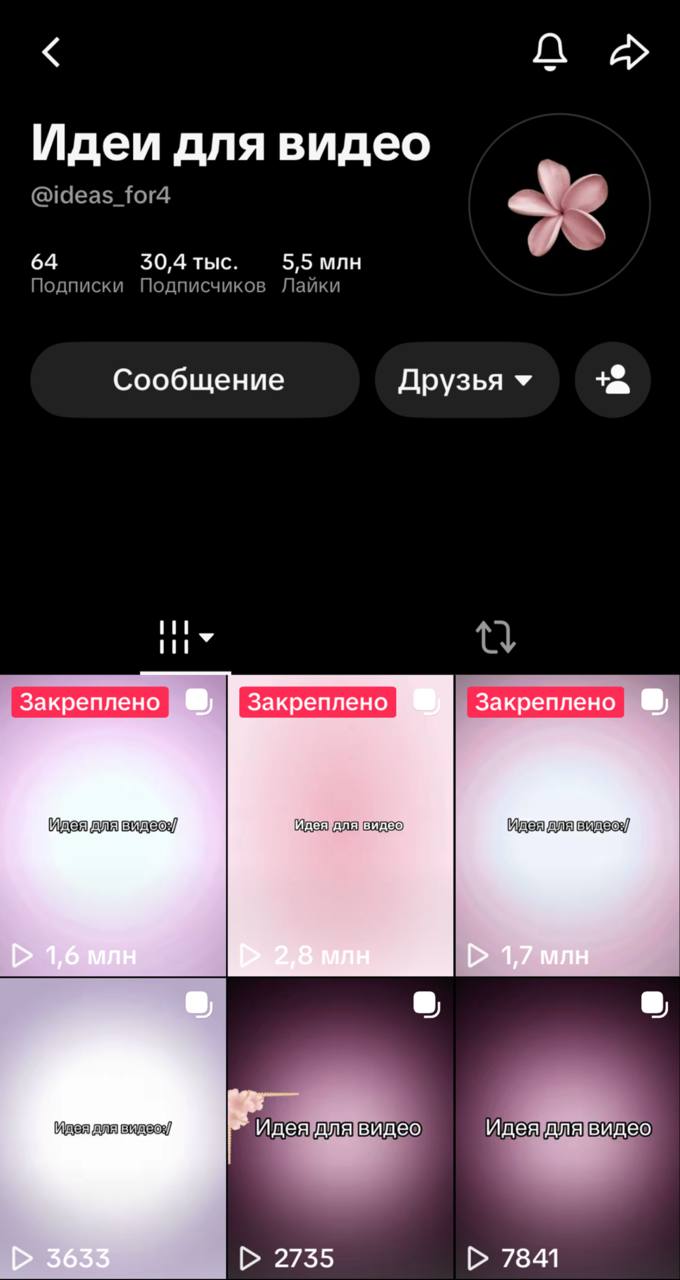
Task: Open the video with 3633 views
Action: (x=113, y=1128)
